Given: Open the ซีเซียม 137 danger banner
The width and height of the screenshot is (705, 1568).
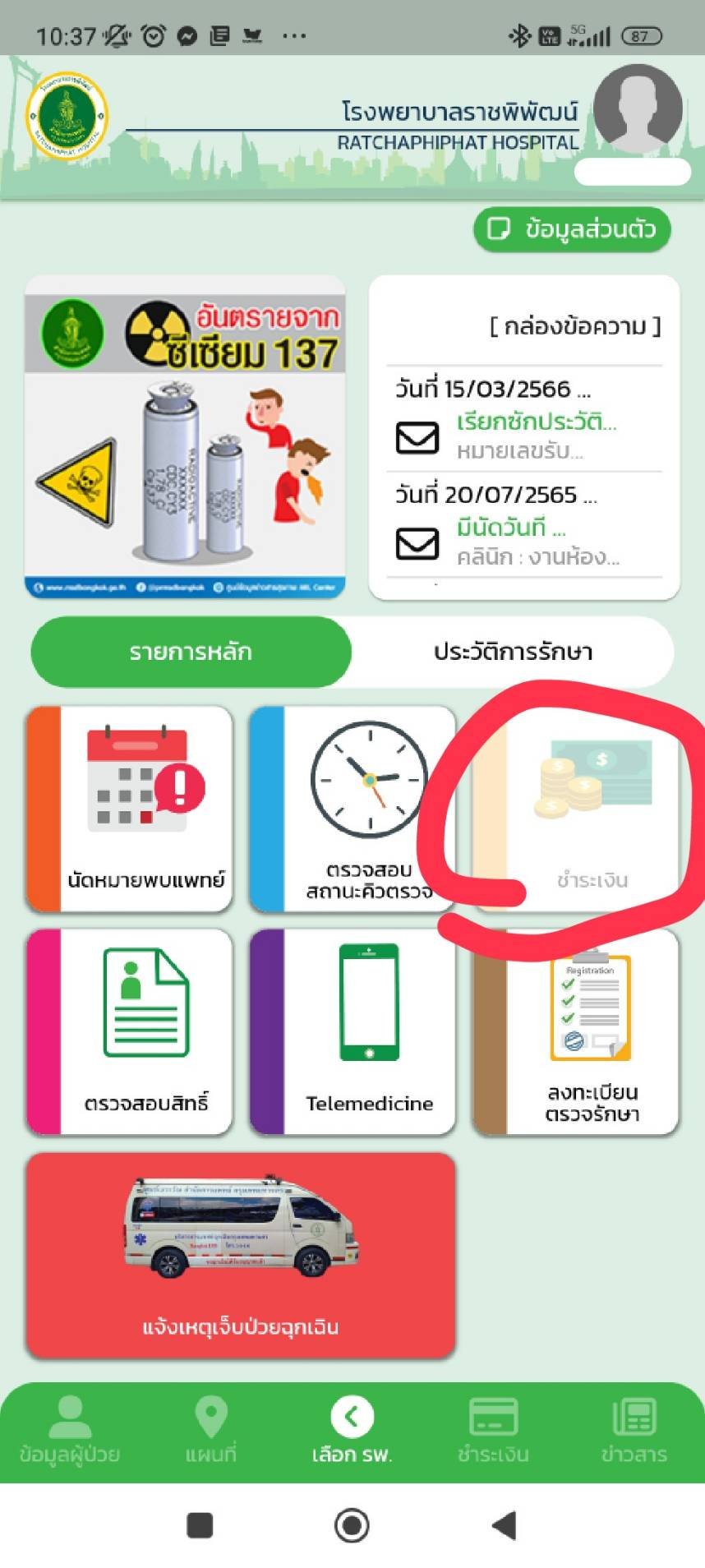Looking at the screenshot, I should click(x=185, y=436).
